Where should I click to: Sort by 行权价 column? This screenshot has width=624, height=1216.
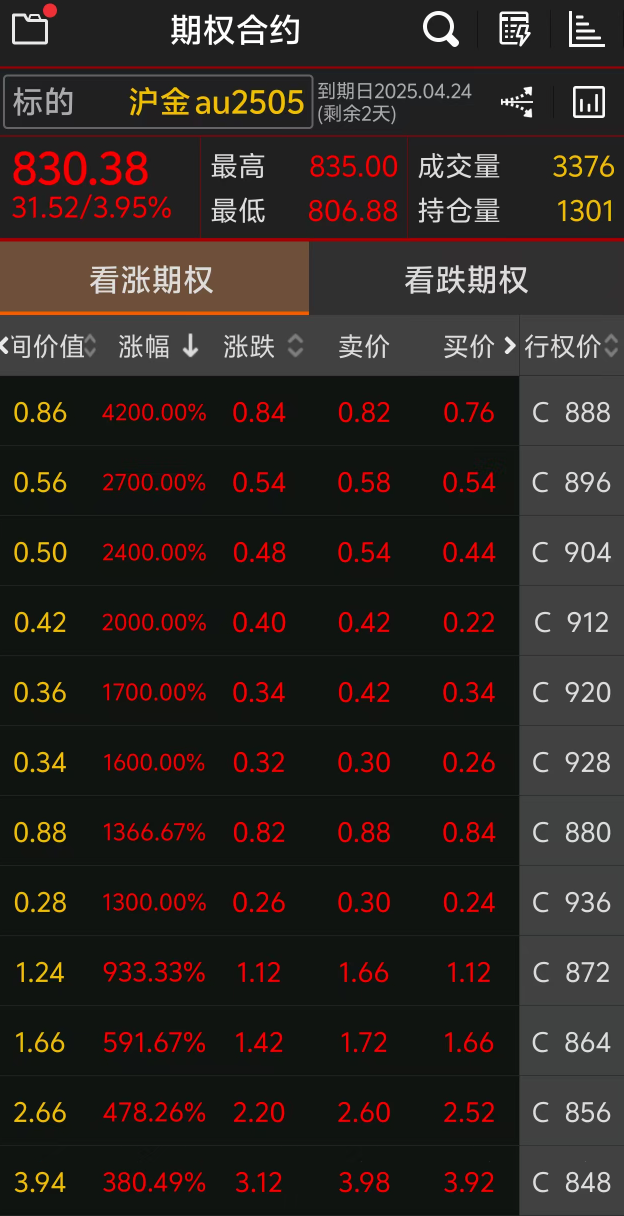[572, 347]
